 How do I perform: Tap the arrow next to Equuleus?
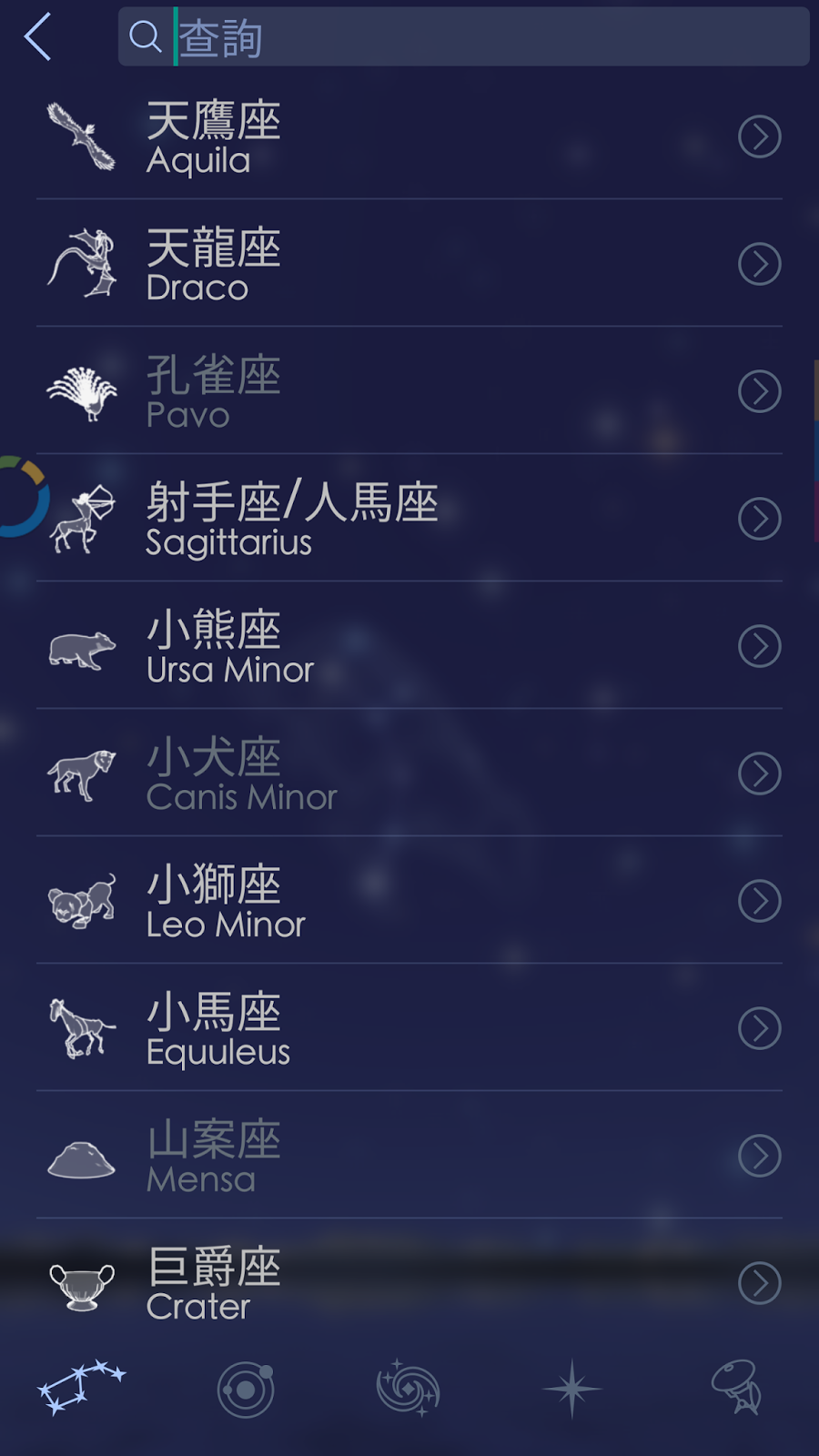tap(760, 1028)
